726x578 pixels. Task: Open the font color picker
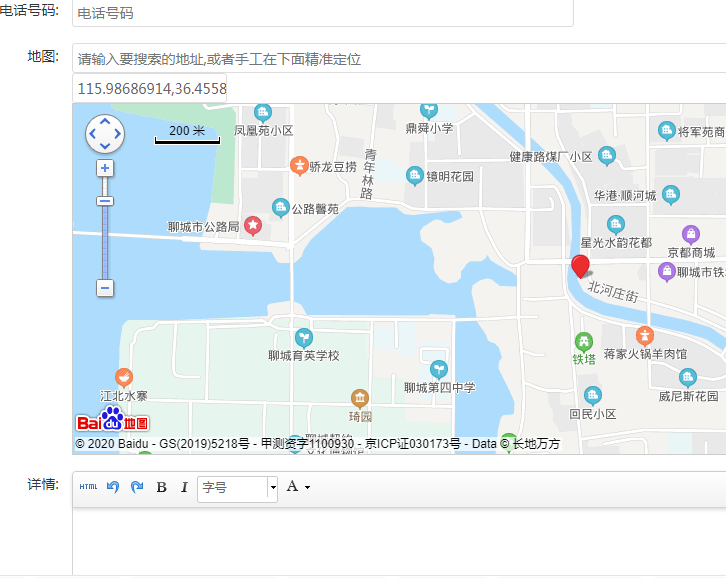pyautogui.click(x=298, y=487)
